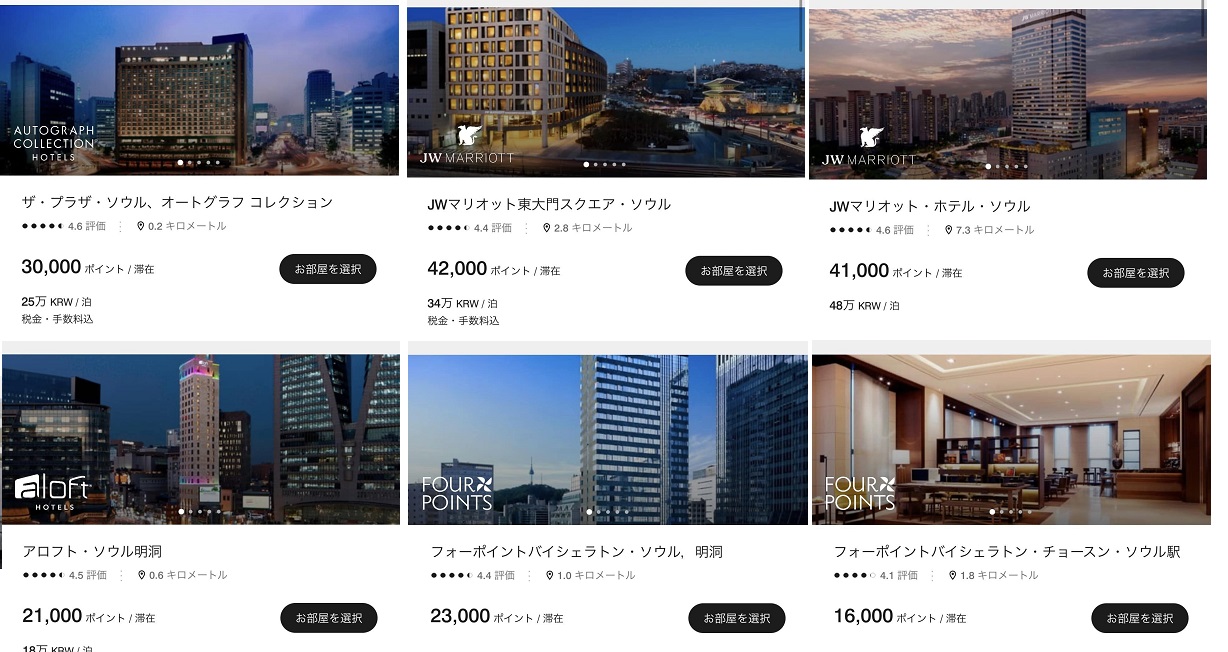
Task: Open the フォーポイントバイシェラトン・ソウル, 明洞 photo
Action: point(608,439)
